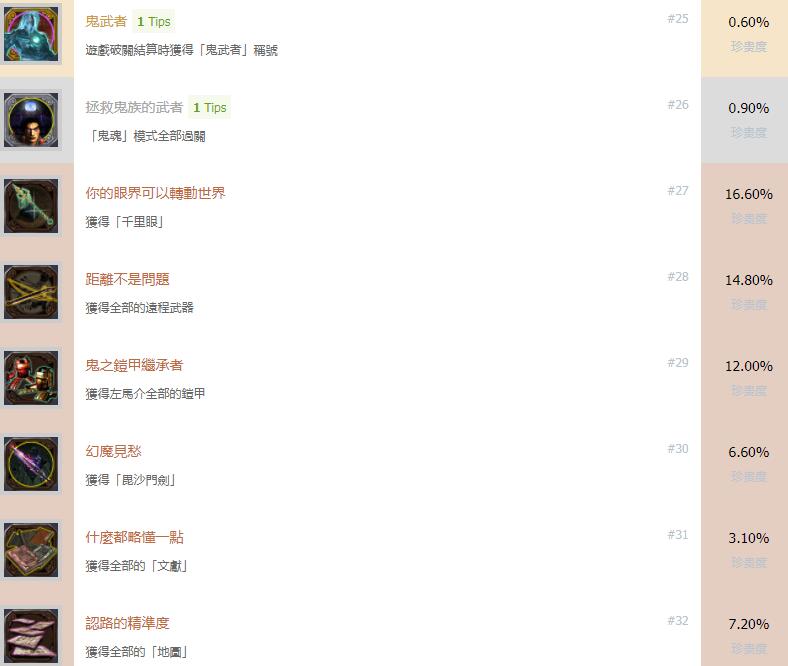The height and width of the screenshot is (666, 788).
Task: View the 1 Tips badge for 拯救鬼族的武者
Action: tap(210, 107)
